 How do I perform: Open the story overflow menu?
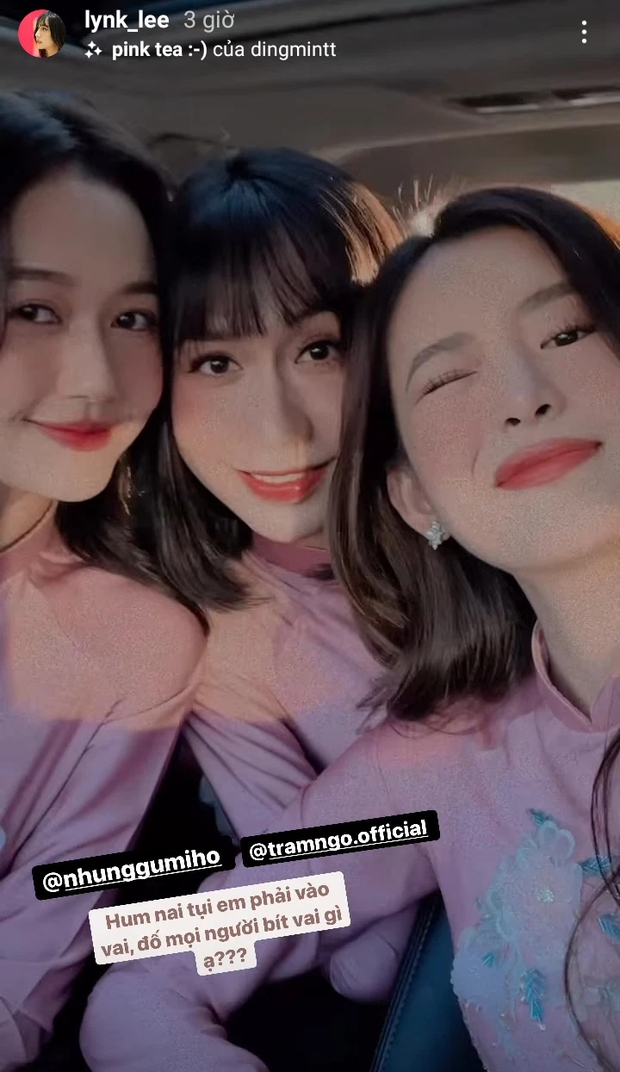click(584, 32)
